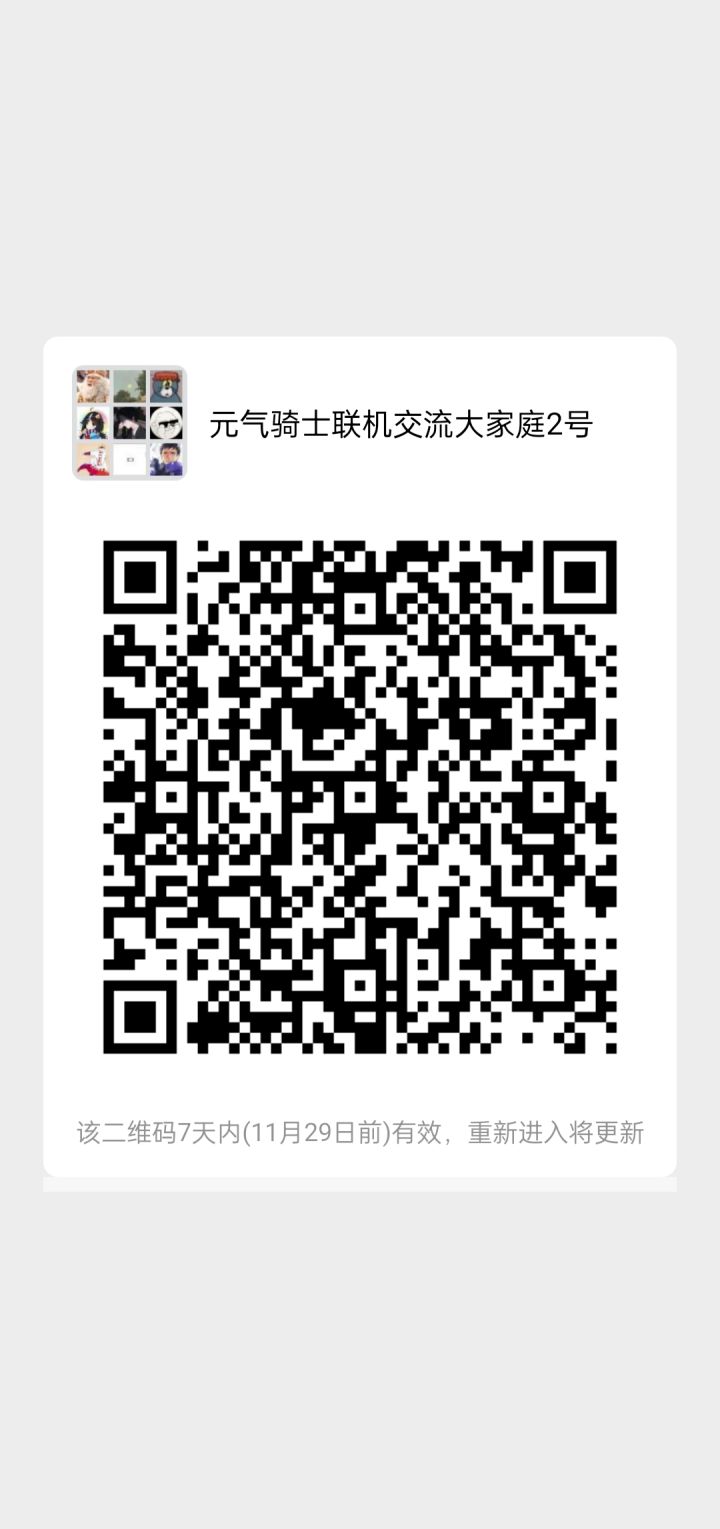The image size is (720, 1529).
Task: Select the white blank avatar in bottom row
Action: point(130,459)
